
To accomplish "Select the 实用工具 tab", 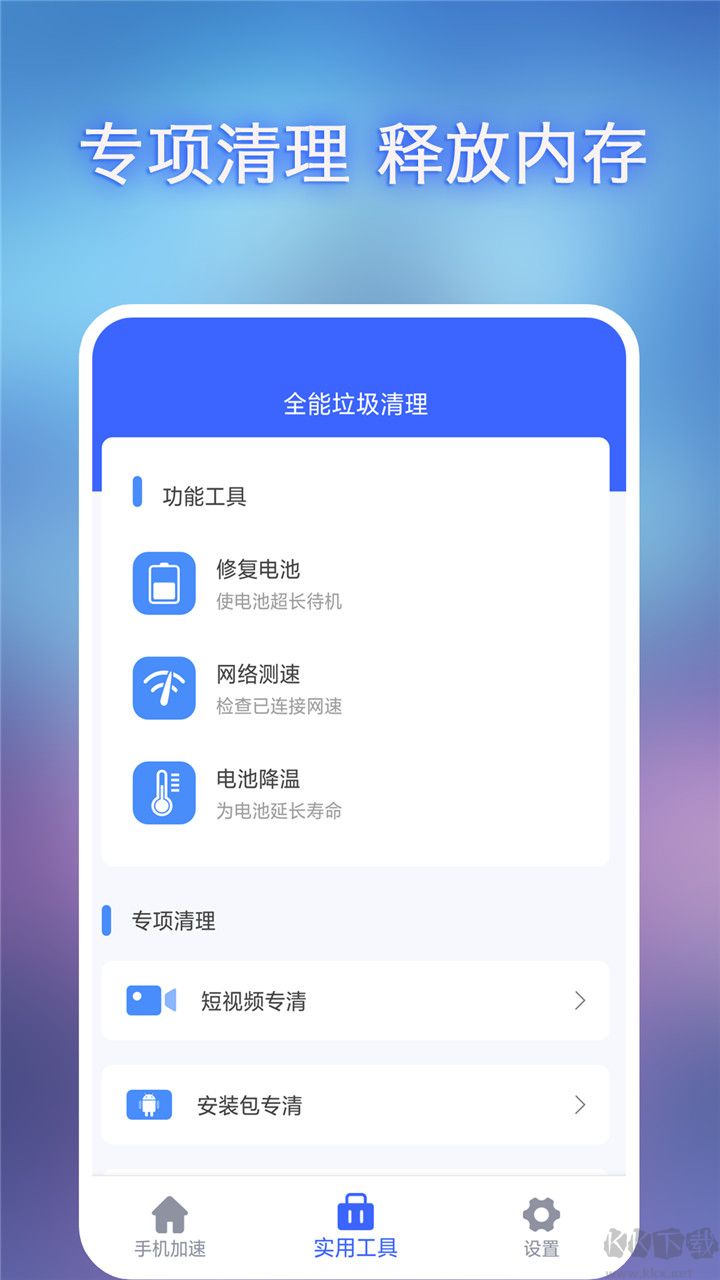I will pos(355,1230).
